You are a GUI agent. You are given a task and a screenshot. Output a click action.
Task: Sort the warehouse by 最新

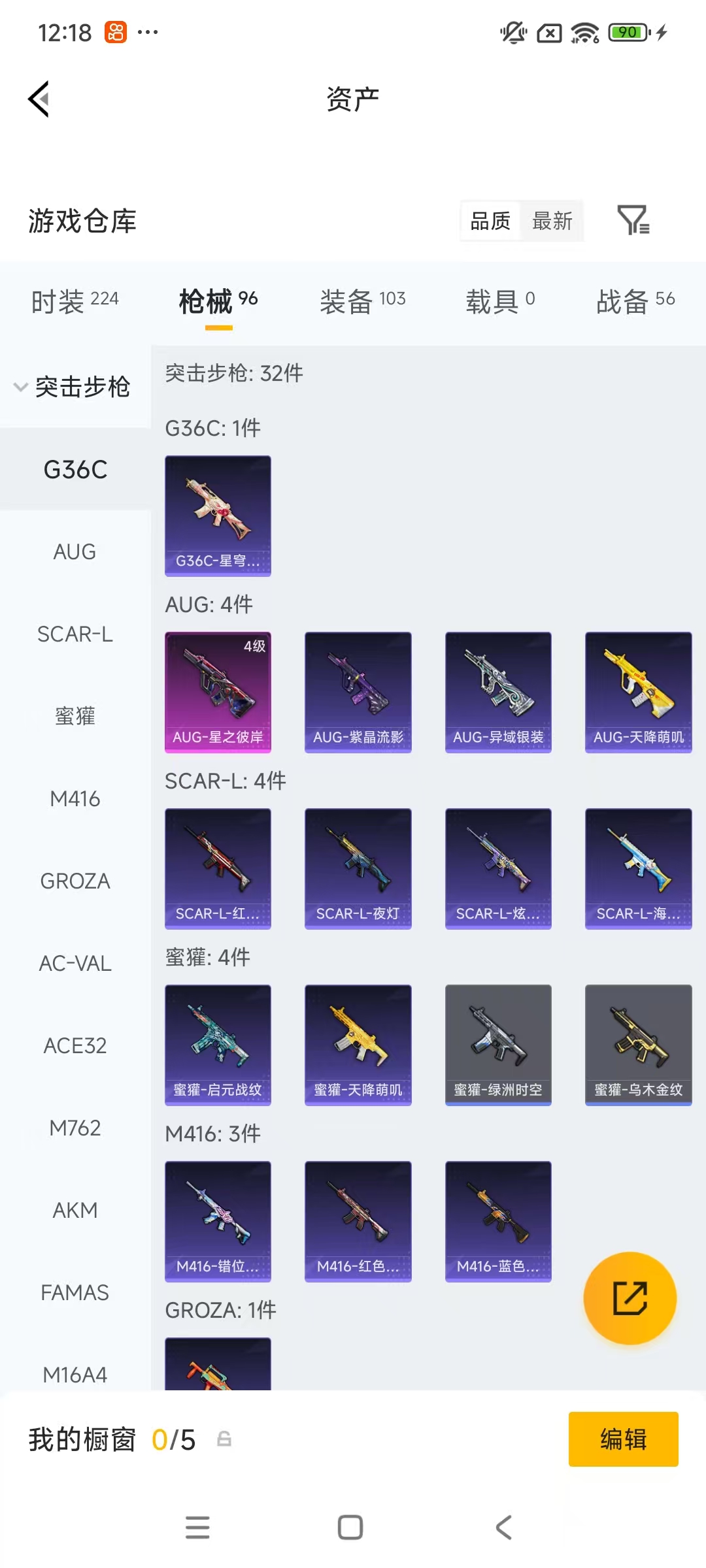(x=552, y=221)
